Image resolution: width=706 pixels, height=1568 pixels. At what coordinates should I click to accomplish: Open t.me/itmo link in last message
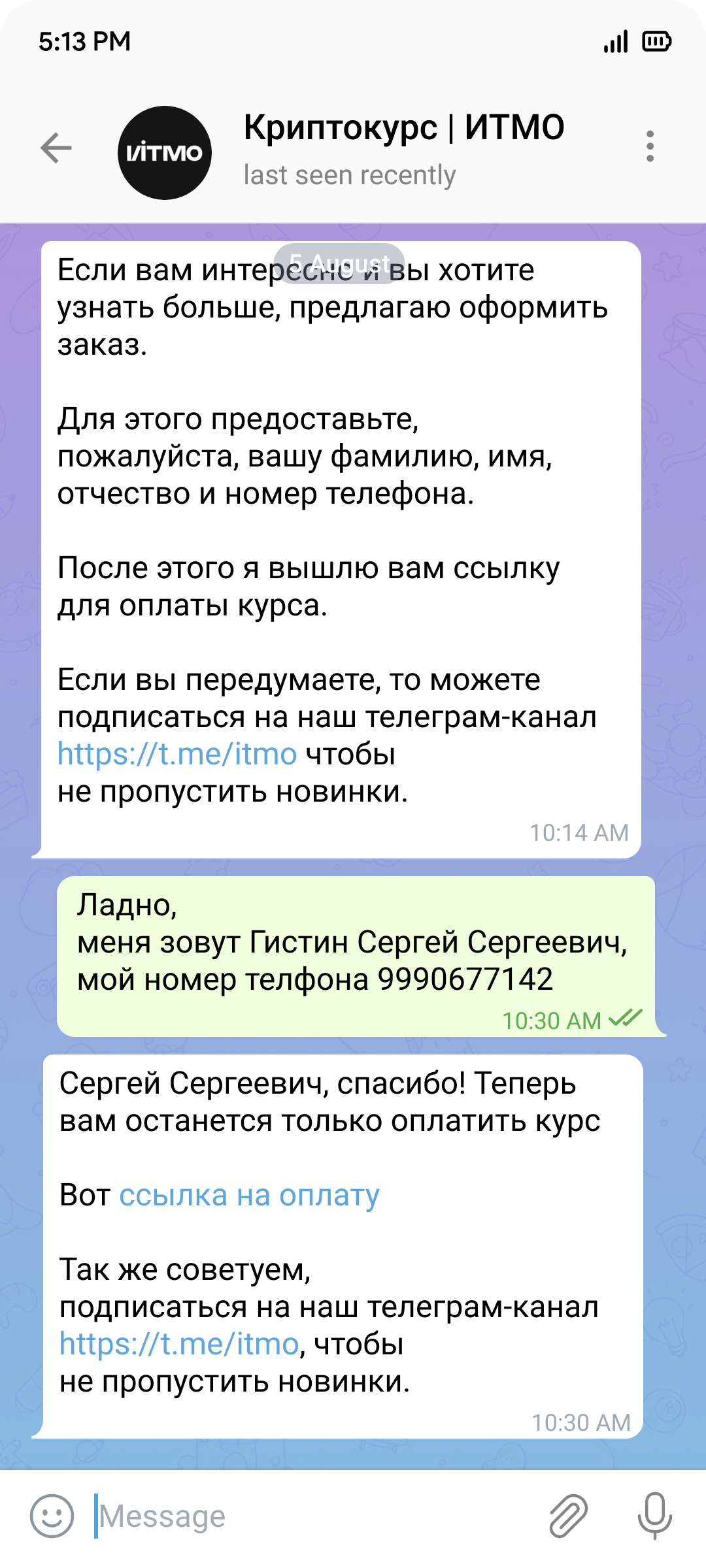(179, 1345)
